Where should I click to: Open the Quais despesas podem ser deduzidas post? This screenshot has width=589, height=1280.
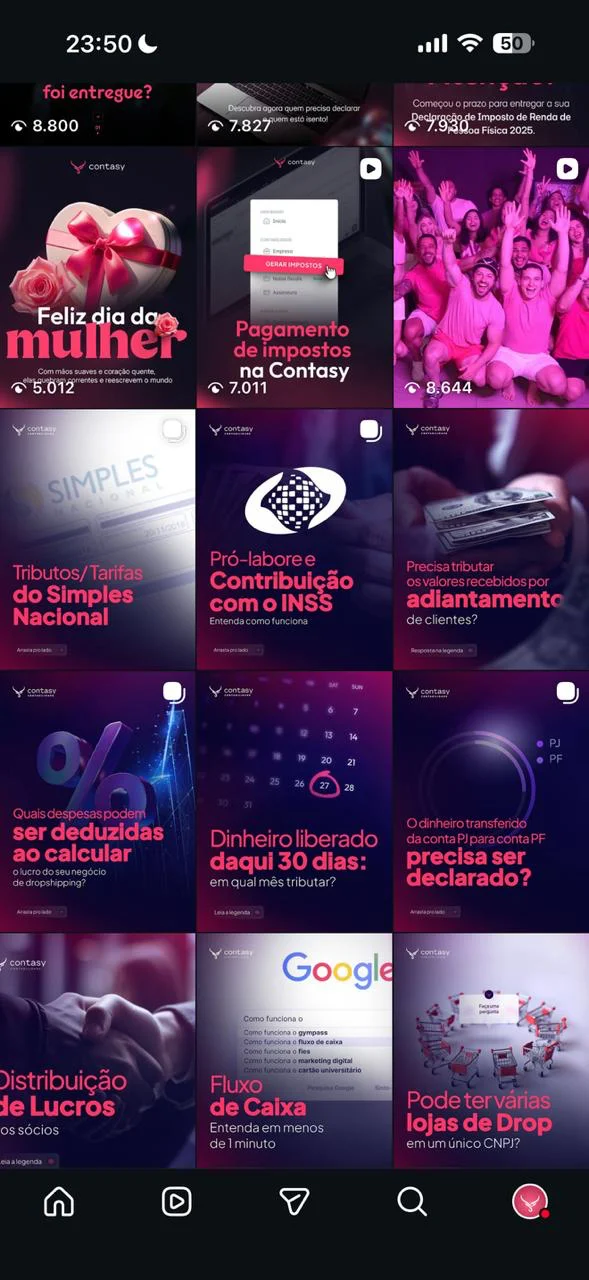coord(97,801)
